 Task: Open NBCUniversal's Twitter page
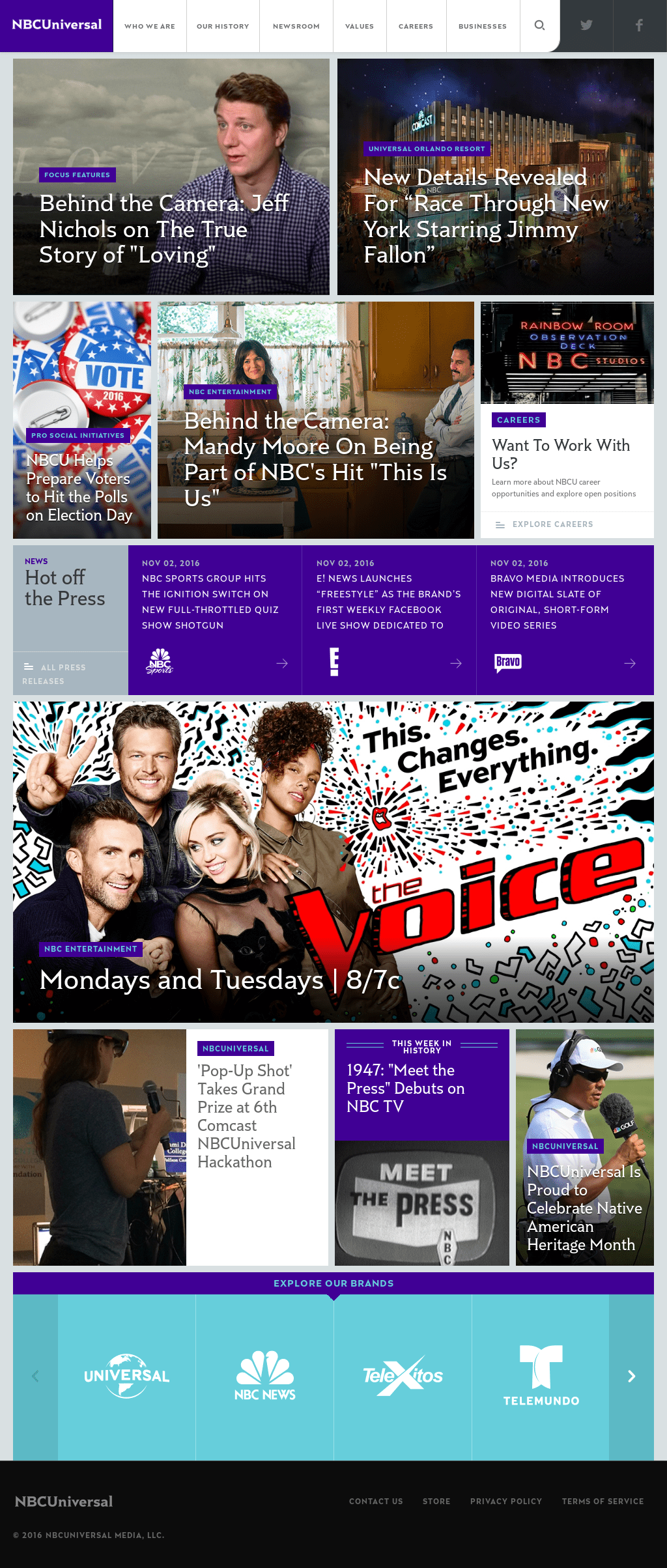pyautogui.click(x=586, y=25)
